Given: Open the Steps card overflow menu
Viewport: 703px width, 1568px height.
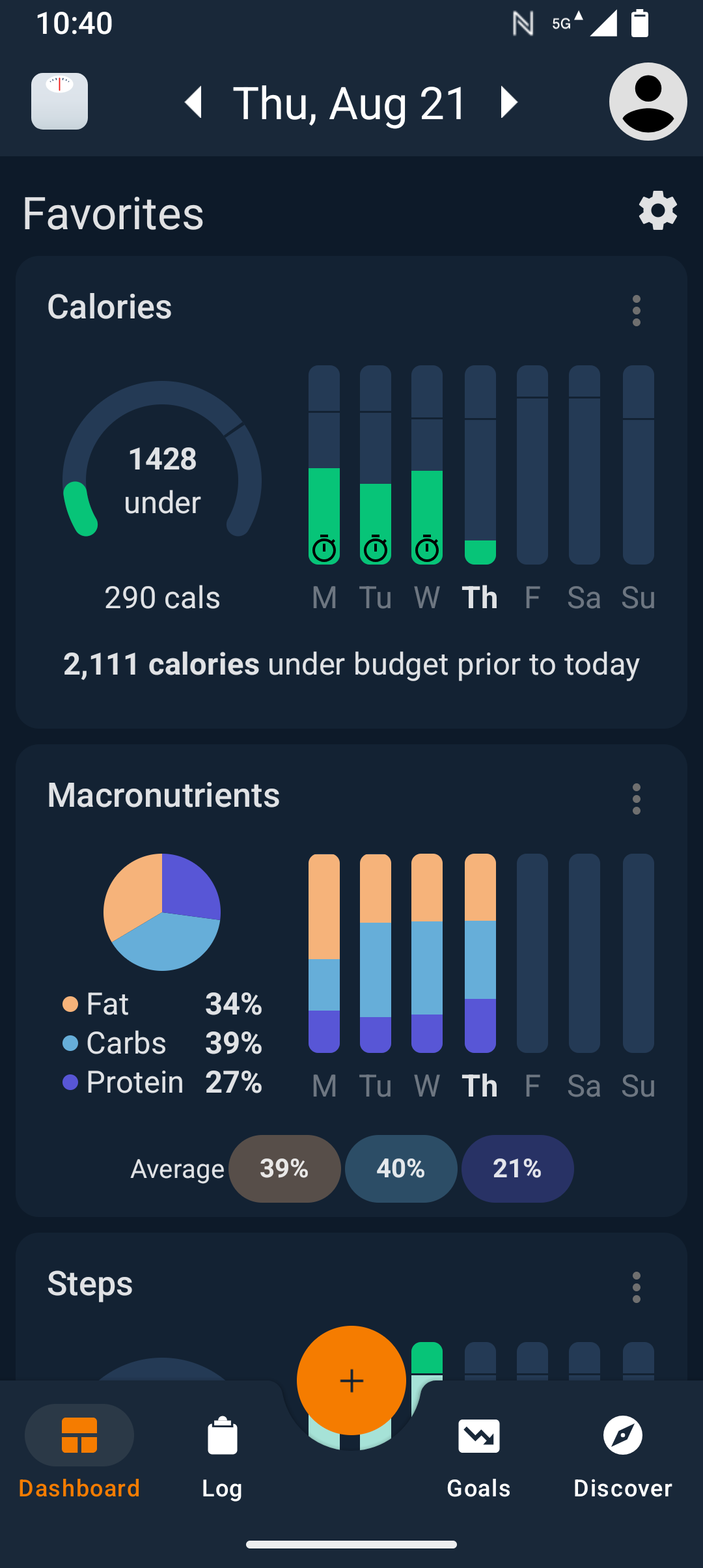Looking at the screenshot, I should (x=636, y=1287).
